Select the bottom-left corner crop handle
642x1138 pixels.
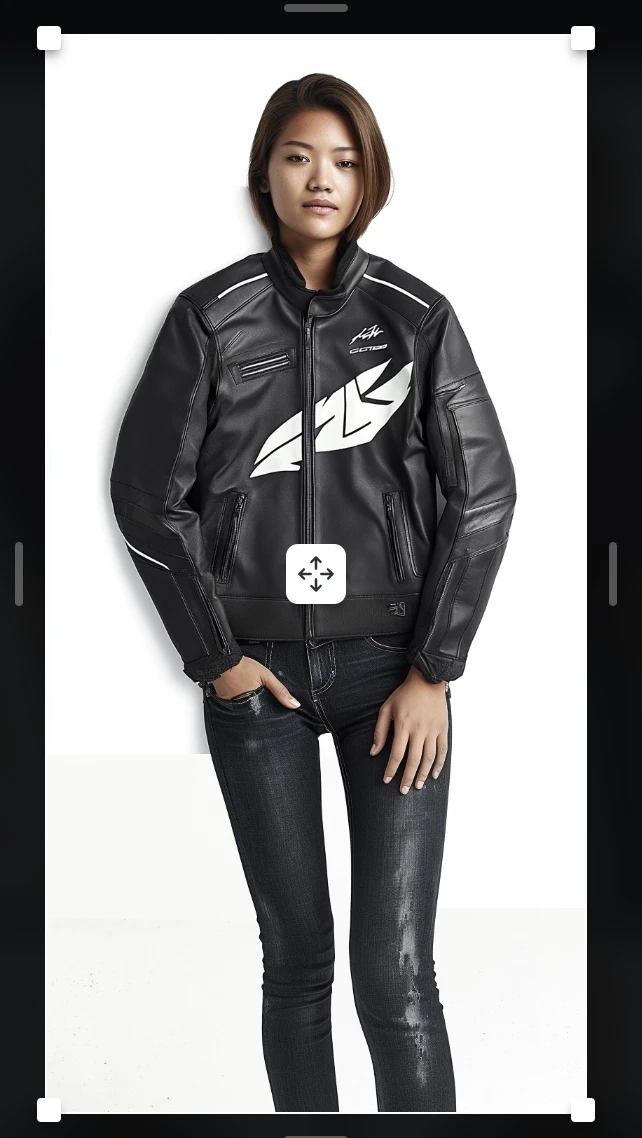click(49, 1110)
